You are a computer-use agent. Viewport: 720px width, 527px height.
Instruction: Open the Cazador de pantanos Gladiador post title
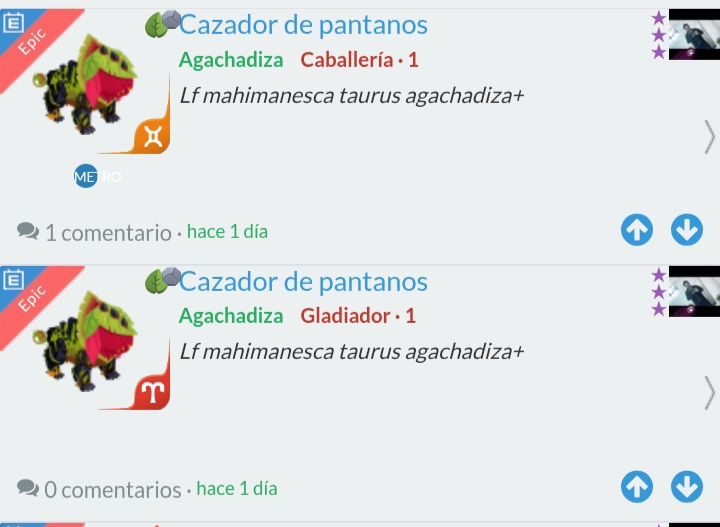point(303,282)
